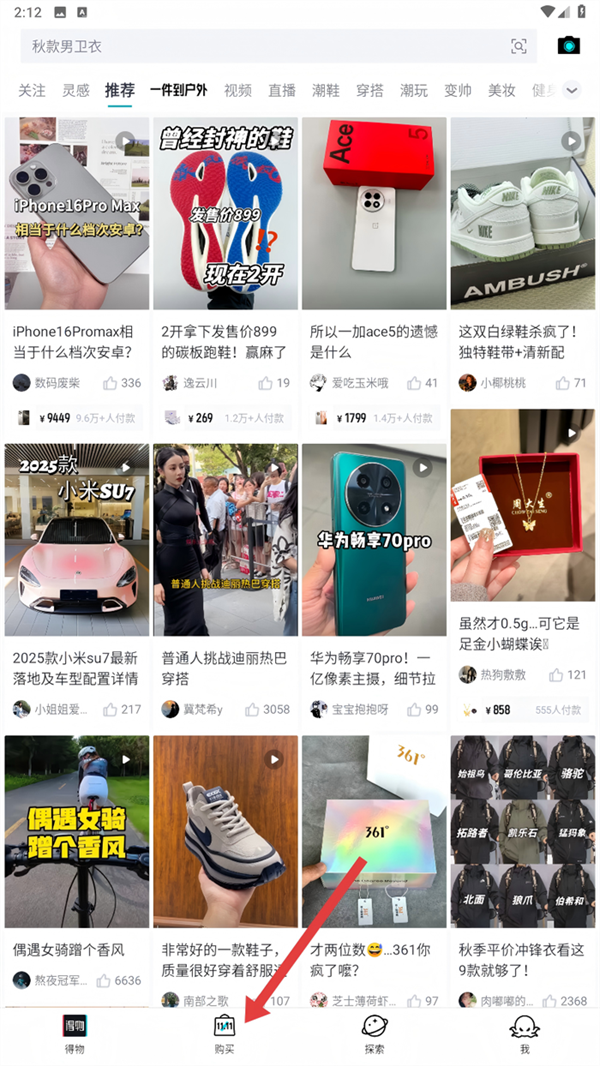Open the camera icon at top right
600x1066 pixels.
point(569,46)
